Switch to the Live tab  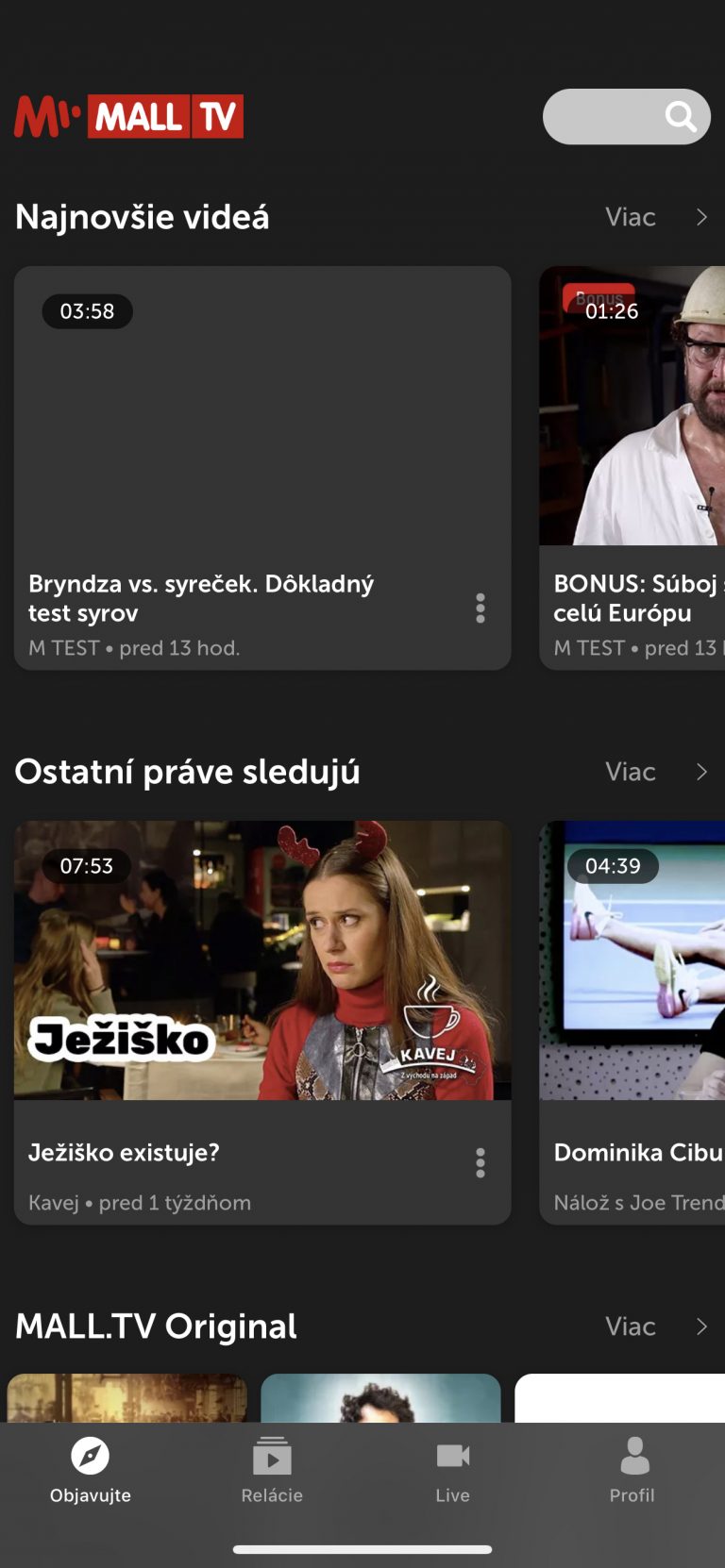[x=453, y=1470]
